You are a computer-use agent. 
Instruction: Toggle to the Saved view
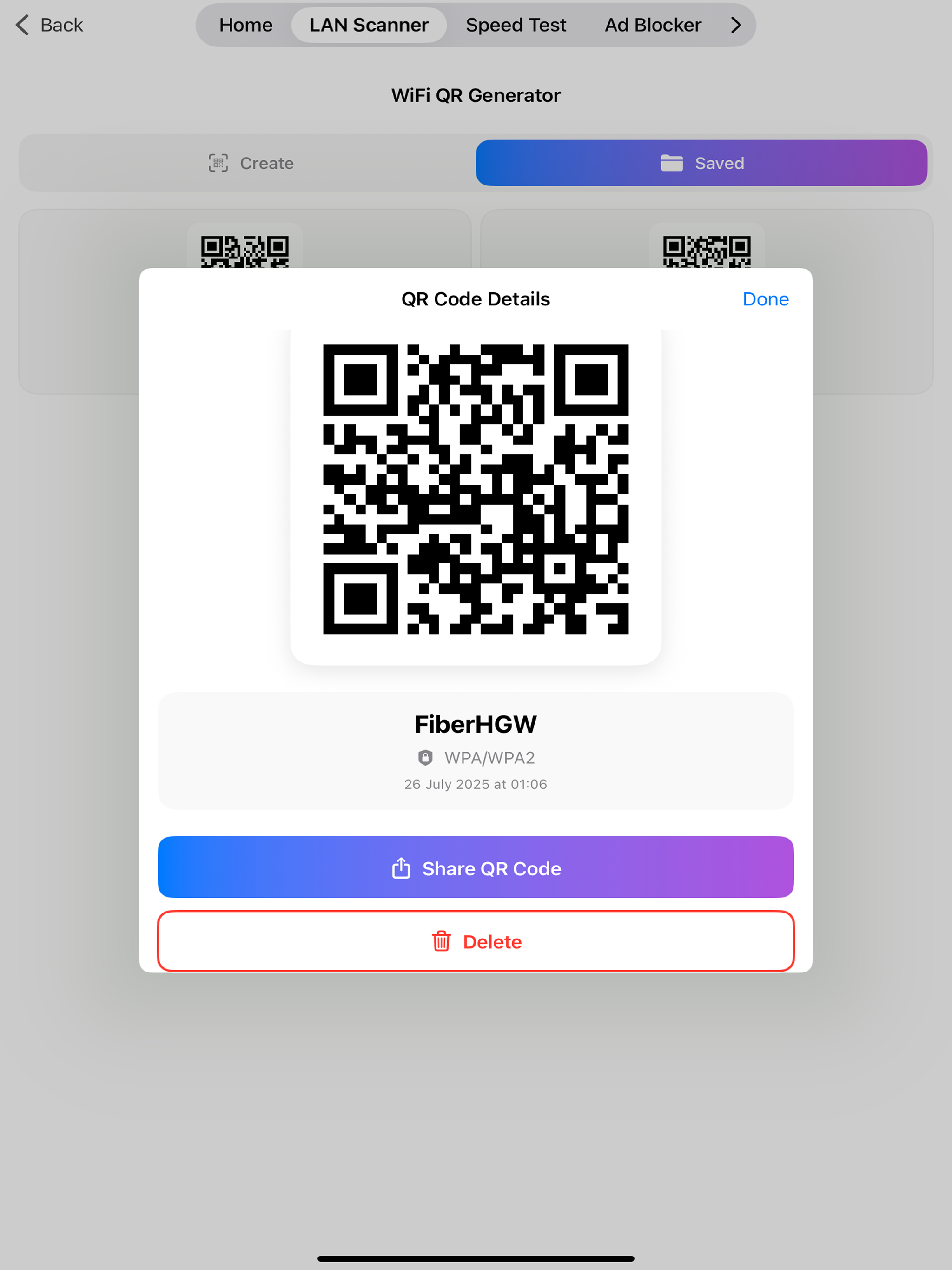701,163
